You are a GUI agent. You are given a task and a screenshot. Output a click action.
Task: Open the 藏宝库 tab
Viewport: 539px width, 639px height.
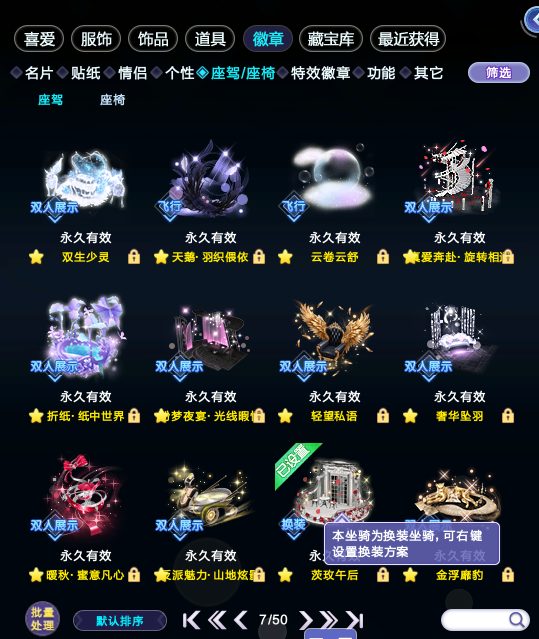pyautogui.click(x=330, y=39)
